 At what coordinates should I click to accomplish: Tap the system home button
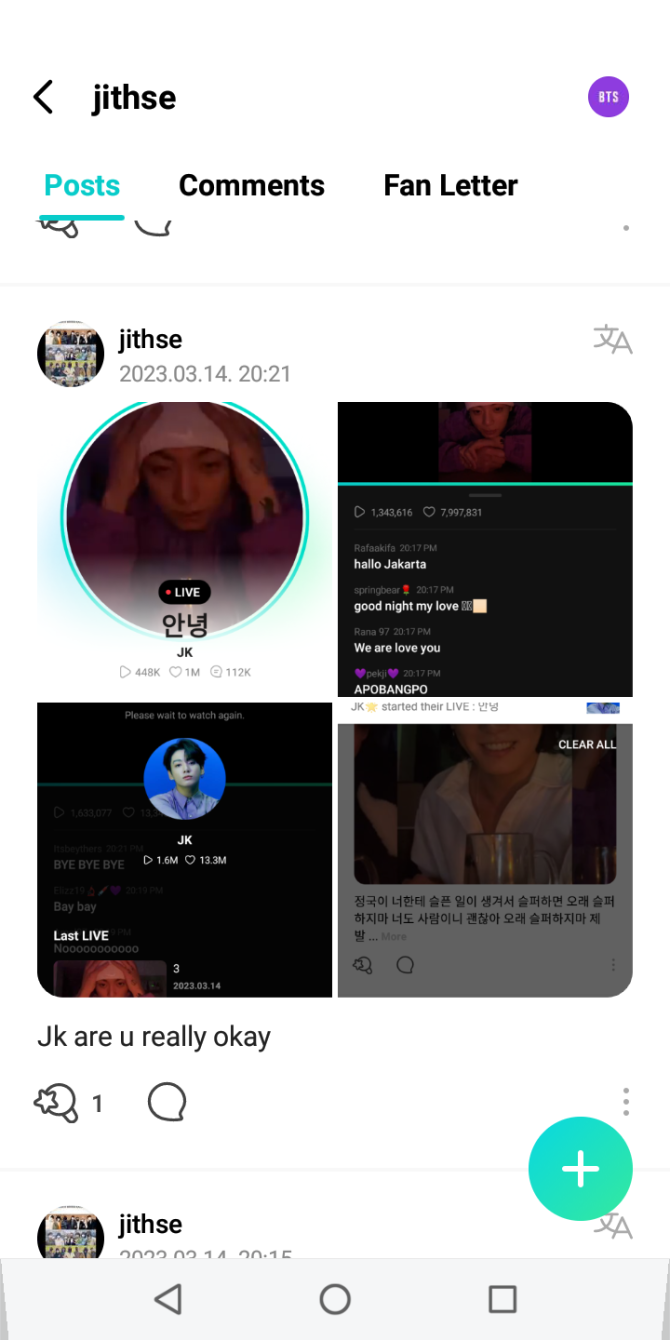coord(335,1299)
